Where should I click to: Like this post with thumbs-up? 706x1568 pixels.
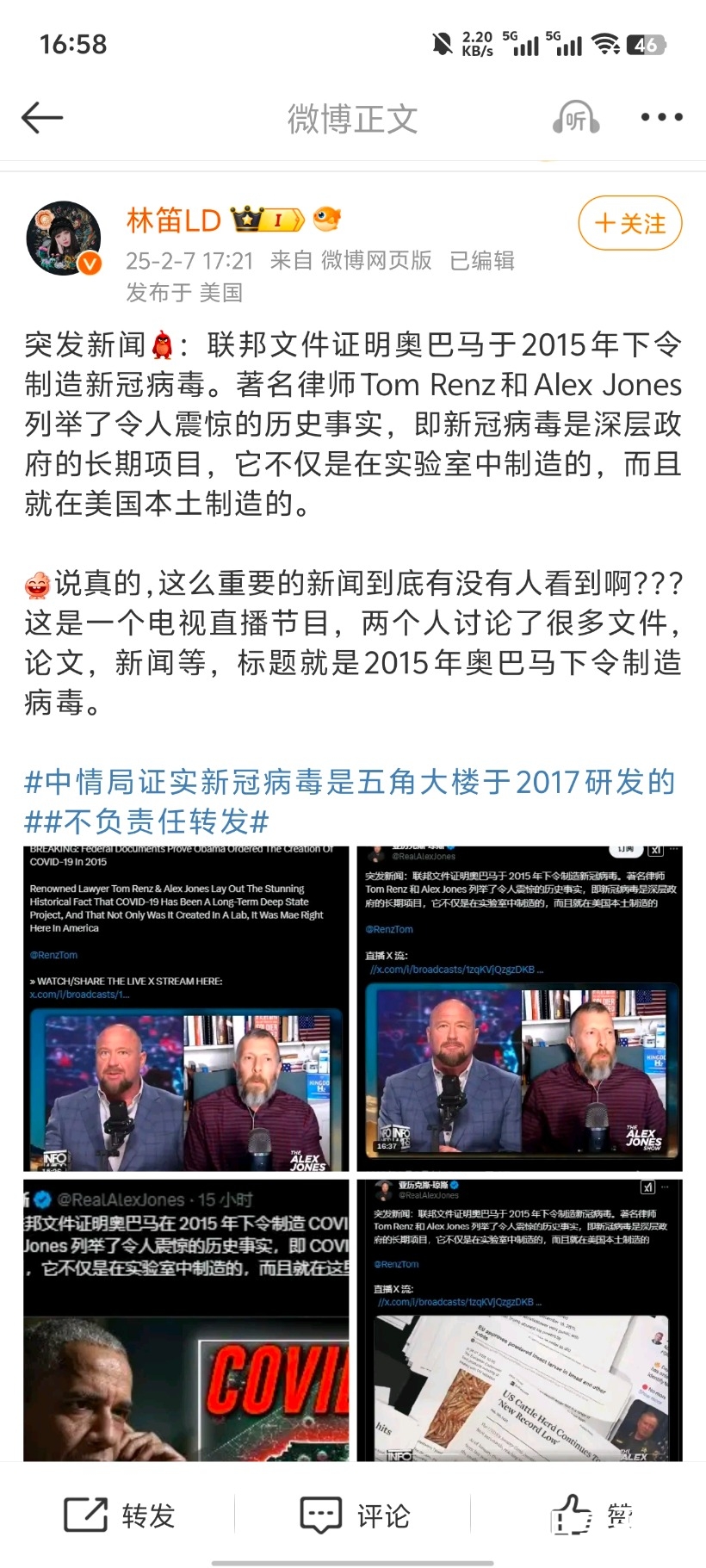[589, 1515]
